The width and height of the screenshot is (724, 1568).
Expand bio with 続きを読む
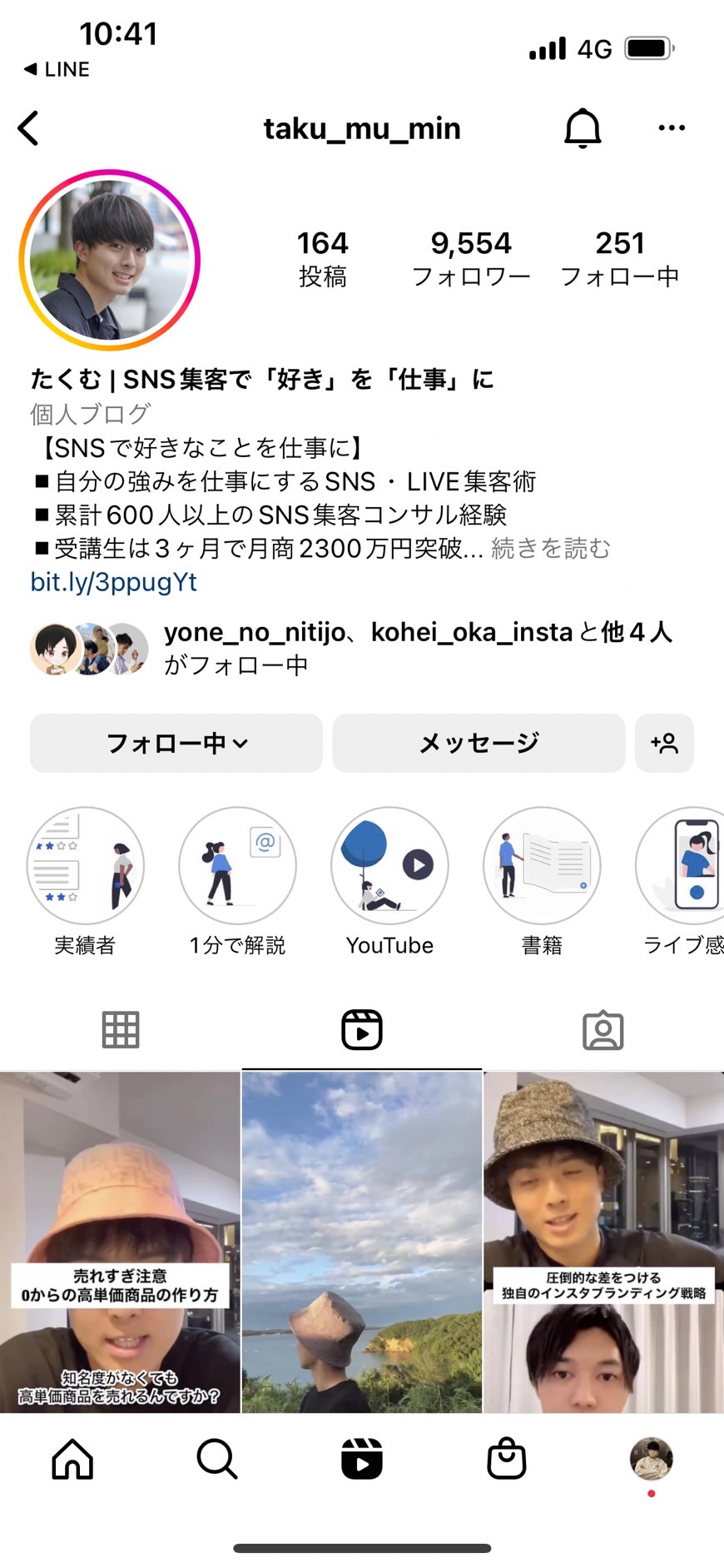551,548
